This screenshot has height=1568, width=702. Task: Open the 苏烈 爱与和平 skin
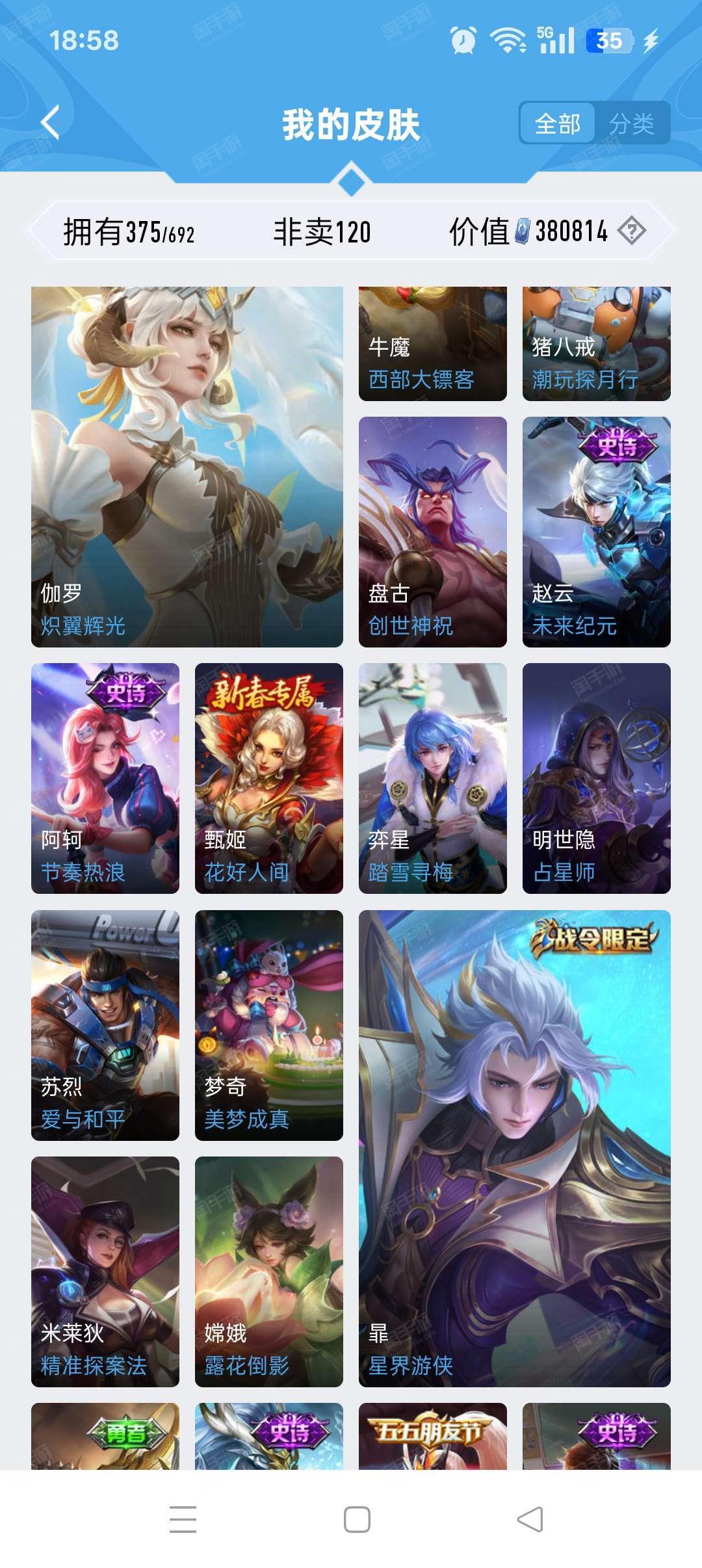(x=105, y=1025)
